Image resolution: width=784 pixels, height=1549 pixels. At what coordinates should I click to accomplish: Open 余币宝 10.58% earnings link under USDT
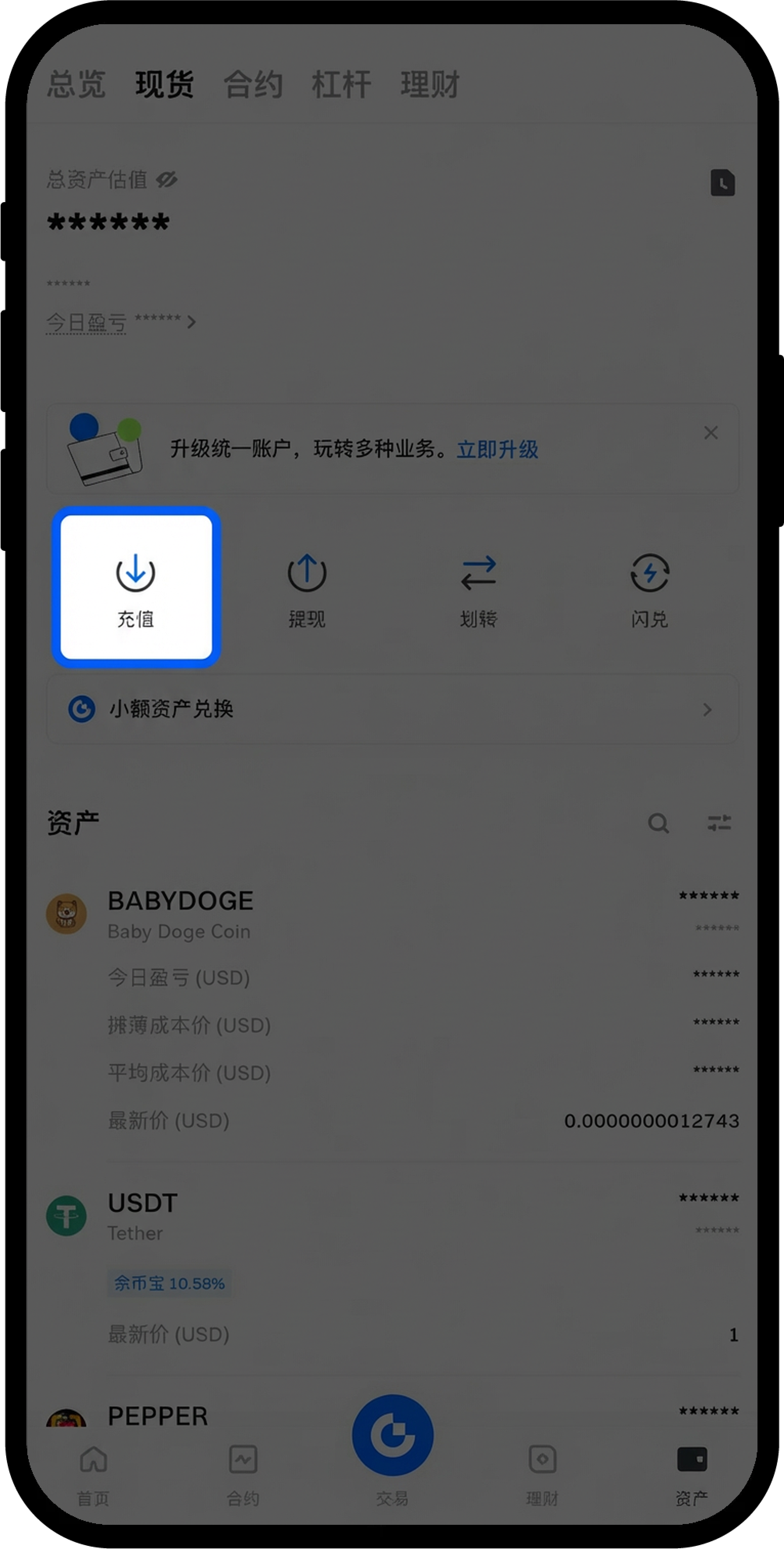[169, 1283]
